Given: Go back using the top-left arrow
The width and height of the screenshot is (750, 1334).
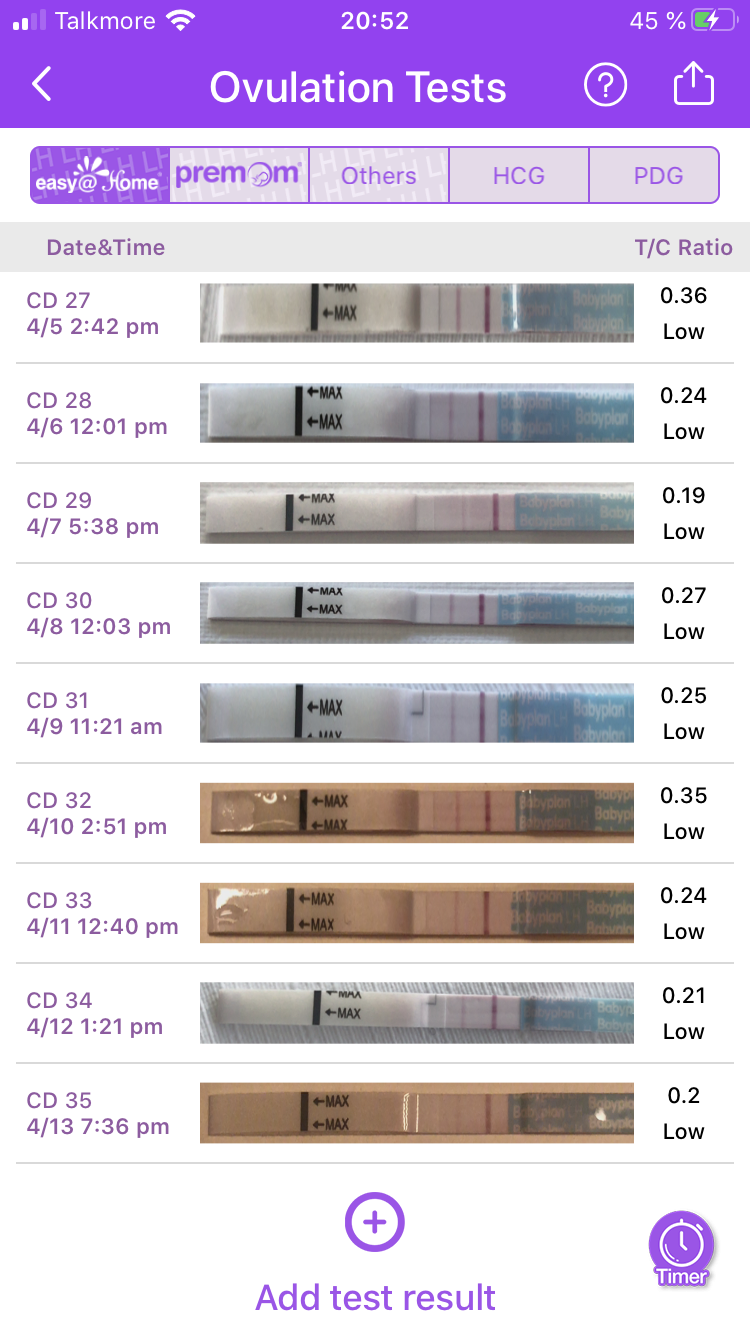Looking at the screenshot, I should click(41, 85).
